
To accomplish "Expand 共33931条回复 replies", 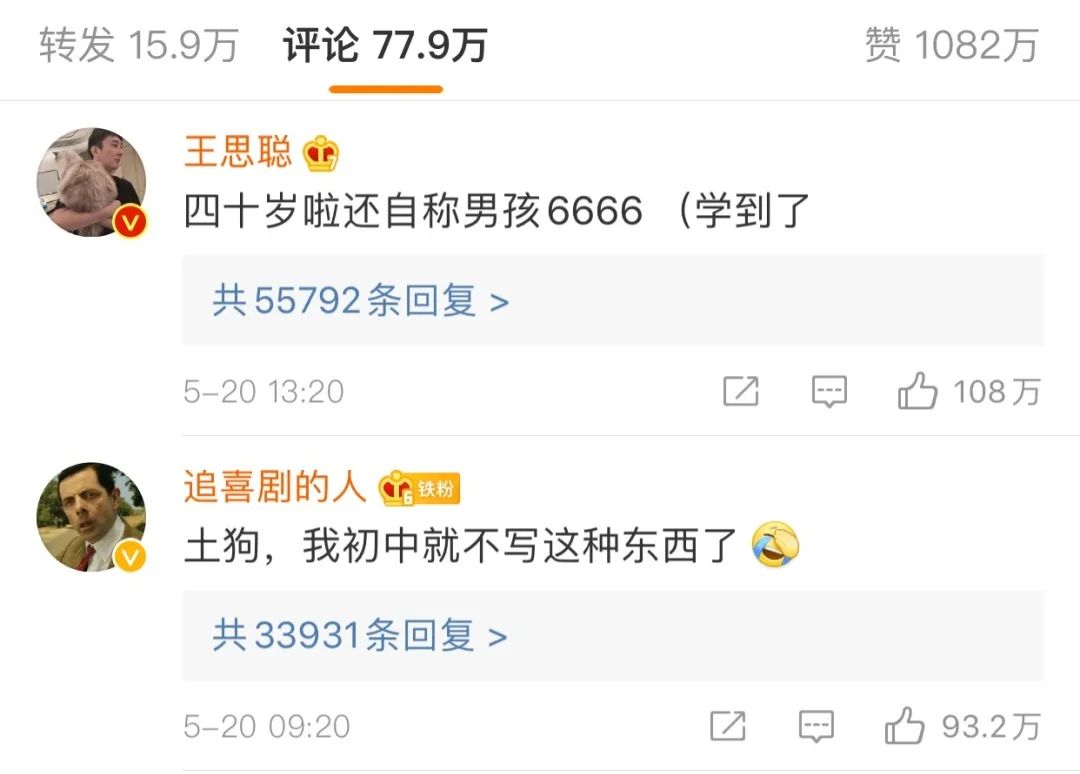I will point(361,636).
